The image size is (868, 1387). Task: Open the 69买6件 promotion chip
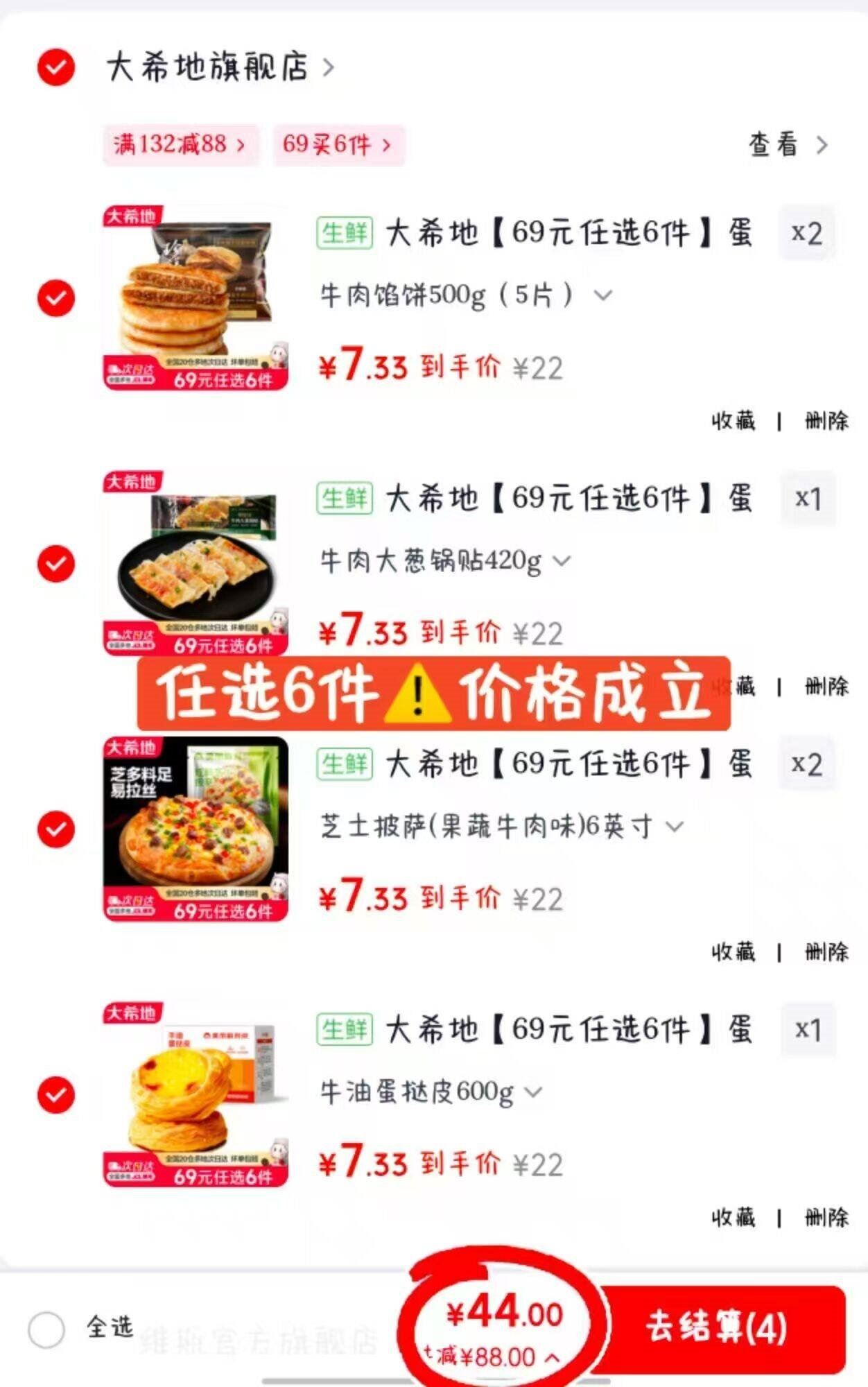tap(338, 145)
